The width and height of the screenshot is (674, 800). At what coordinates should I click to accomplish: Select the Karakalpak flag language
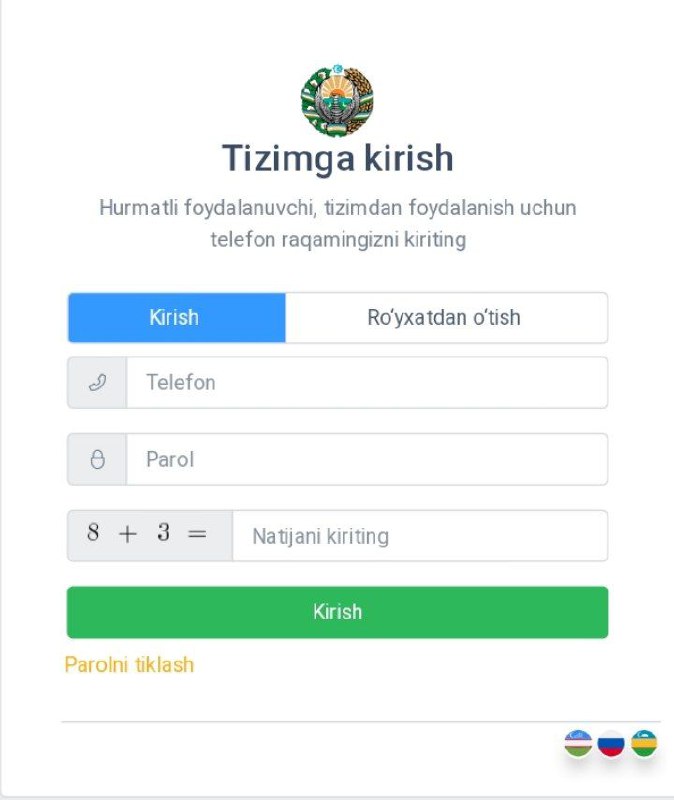point(644,744)
